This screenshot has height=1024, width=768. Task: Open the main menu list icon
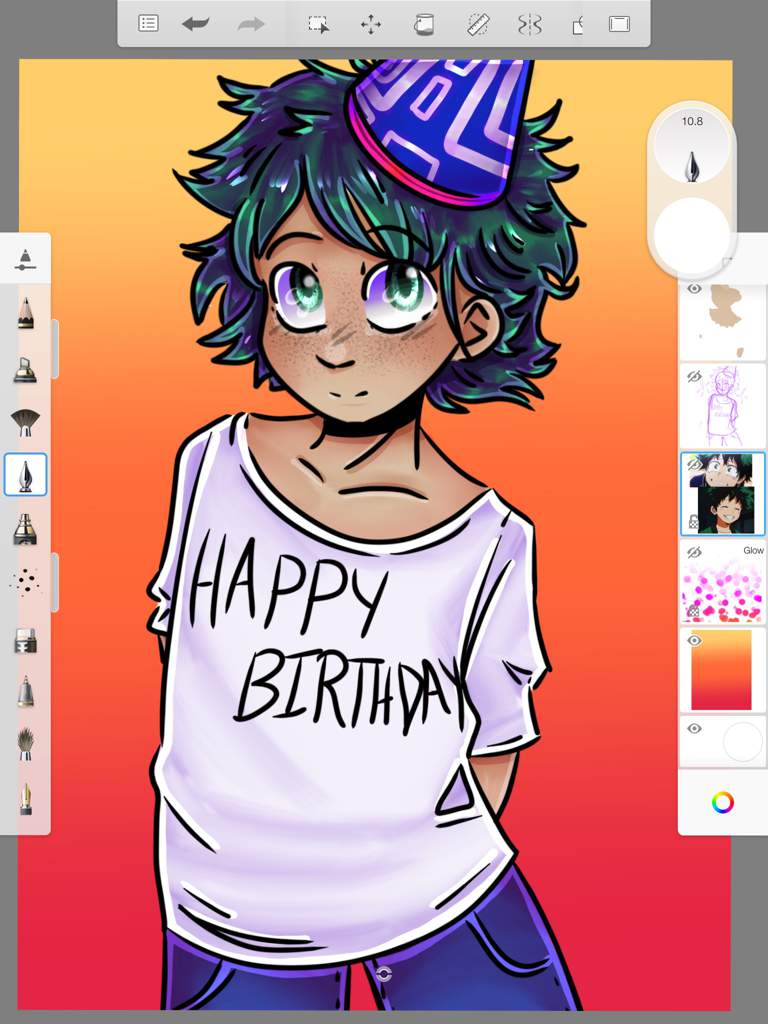pos(148,23)
